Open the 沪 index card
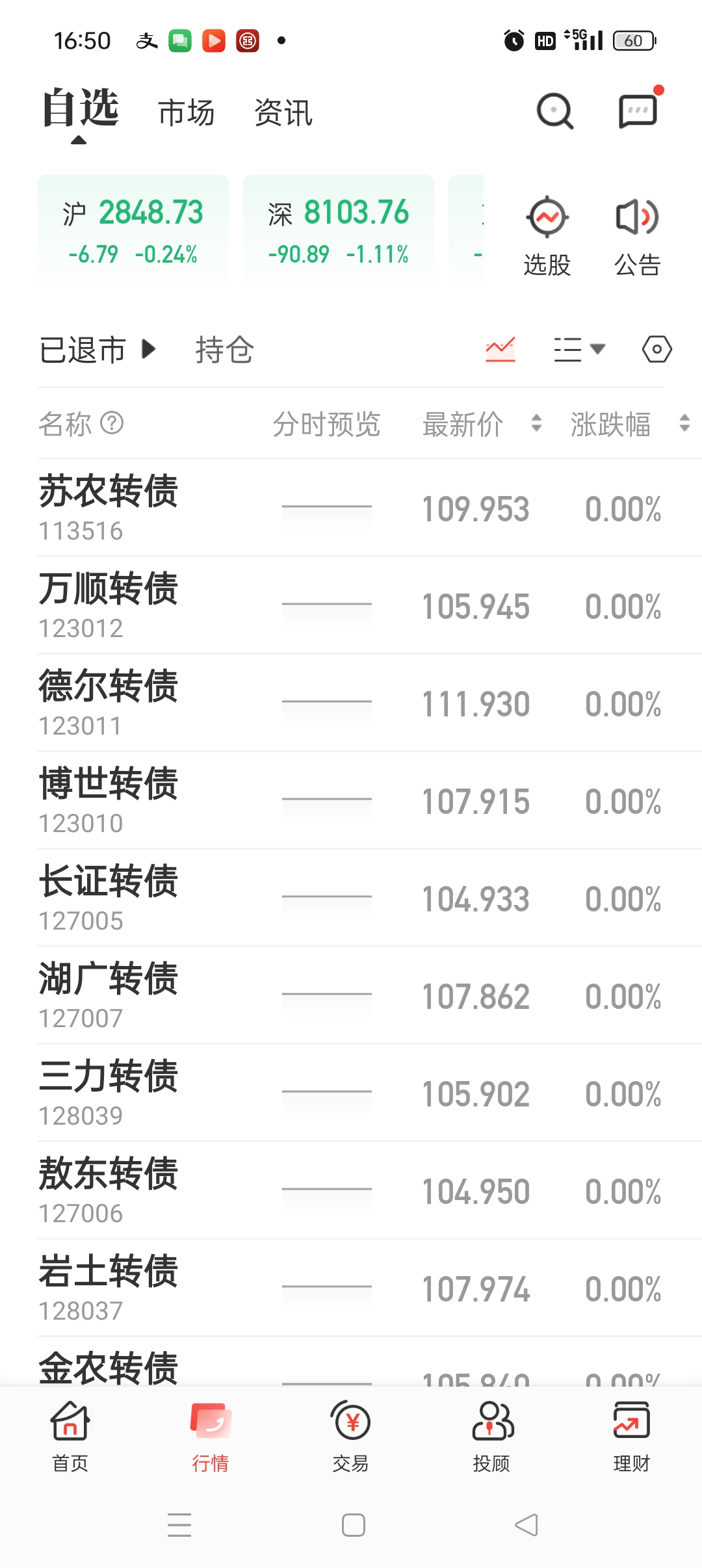 pyautogui.click(x=133, y=229)
